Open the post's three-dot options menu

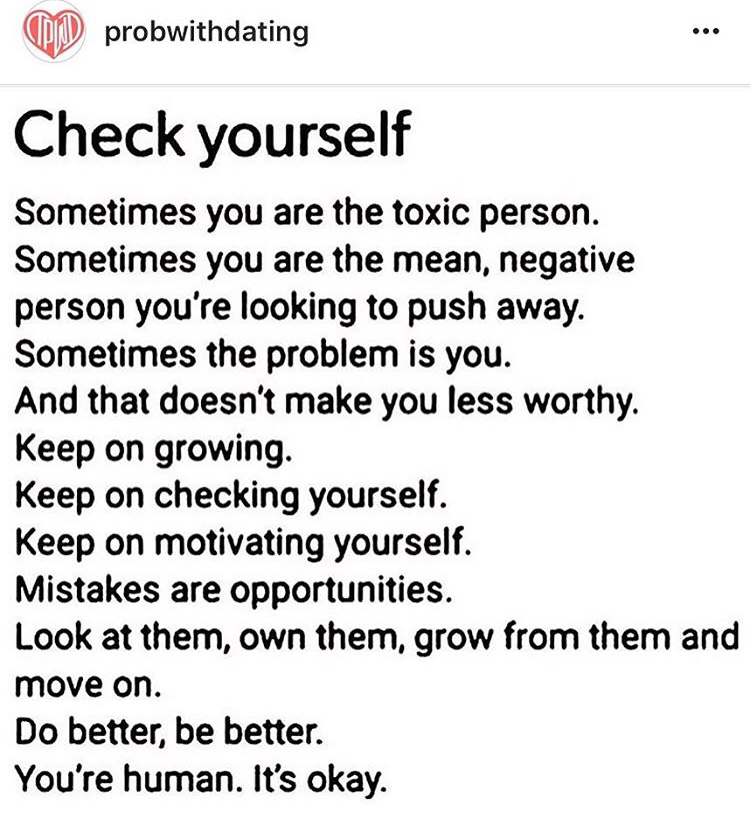click(x=705, y=31)
